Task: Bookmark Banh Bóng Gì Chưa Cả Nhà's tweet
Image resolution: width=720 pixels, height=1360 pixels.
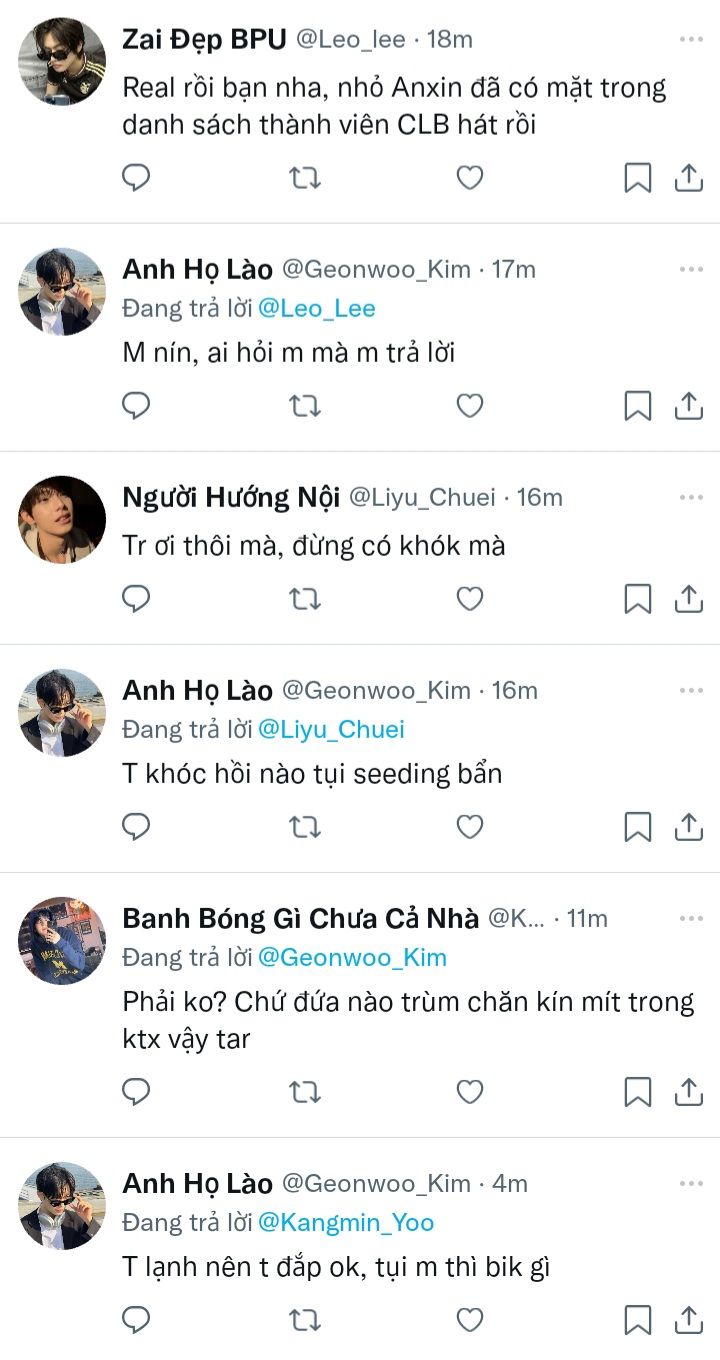Action: pyautogui.click(x=638, y=1092)
